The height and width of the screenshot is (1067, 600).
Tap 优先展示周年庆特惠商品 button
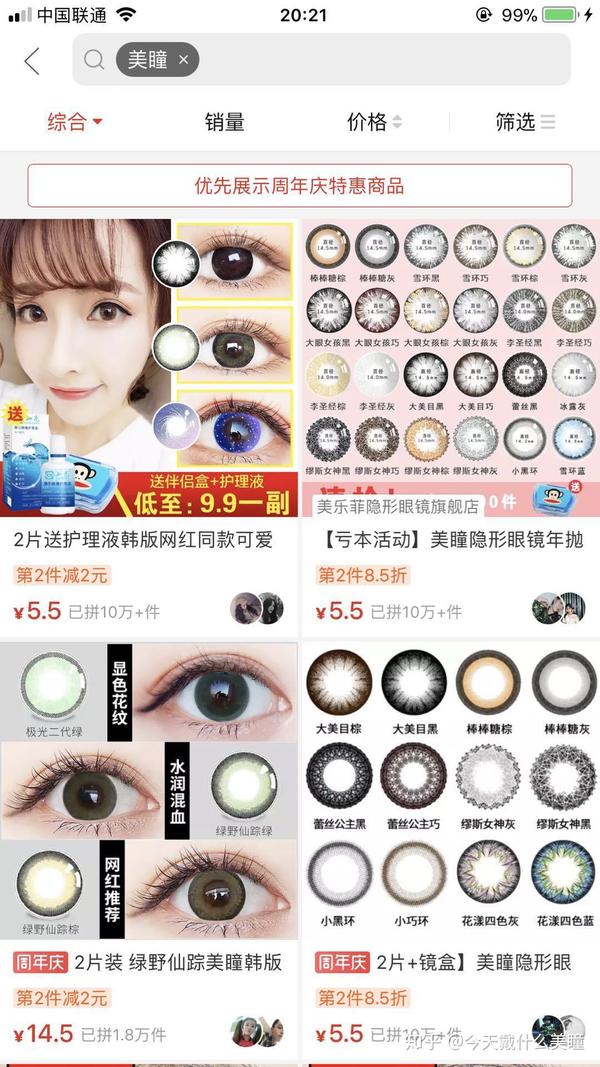[299, 185]
